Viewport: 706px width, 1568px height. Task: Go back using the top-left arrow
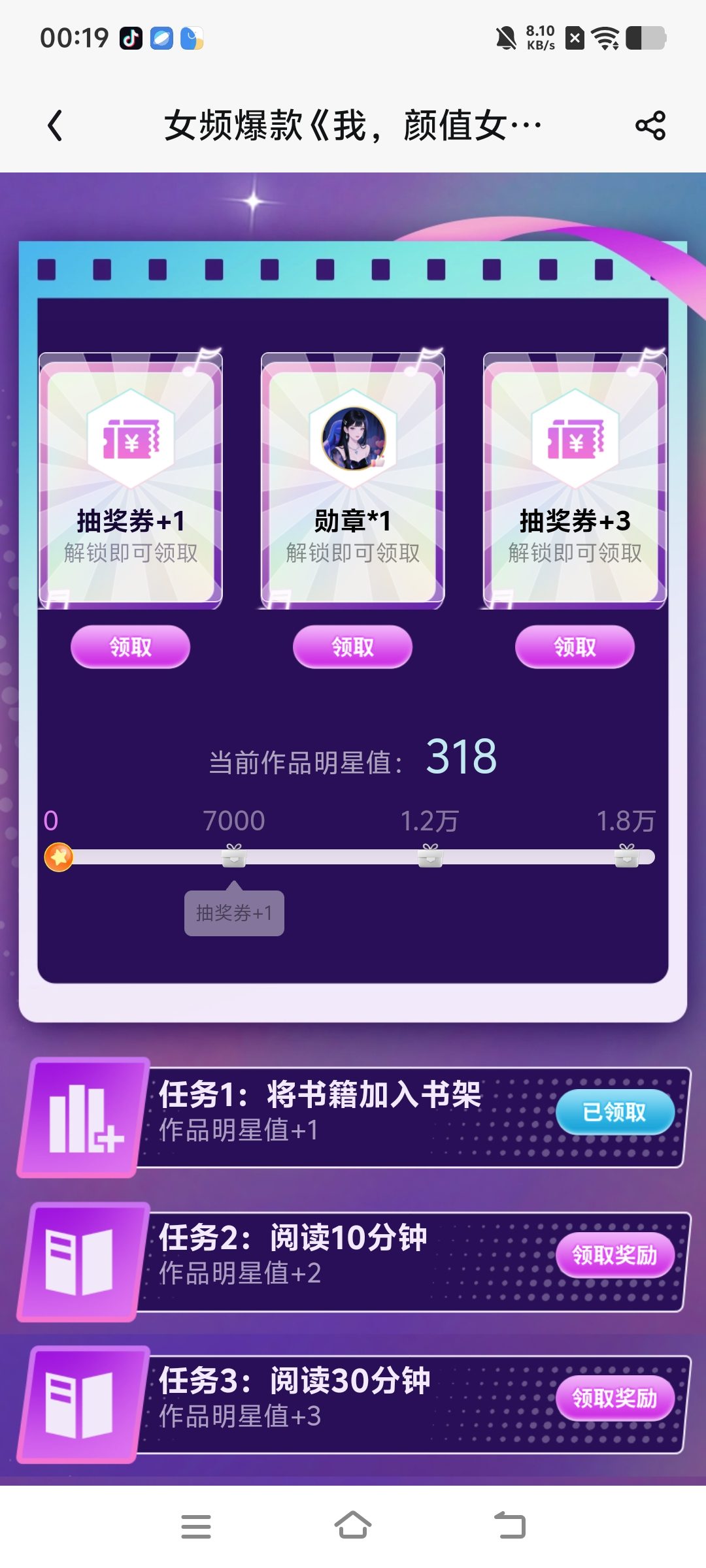click(x=56, y=125)
